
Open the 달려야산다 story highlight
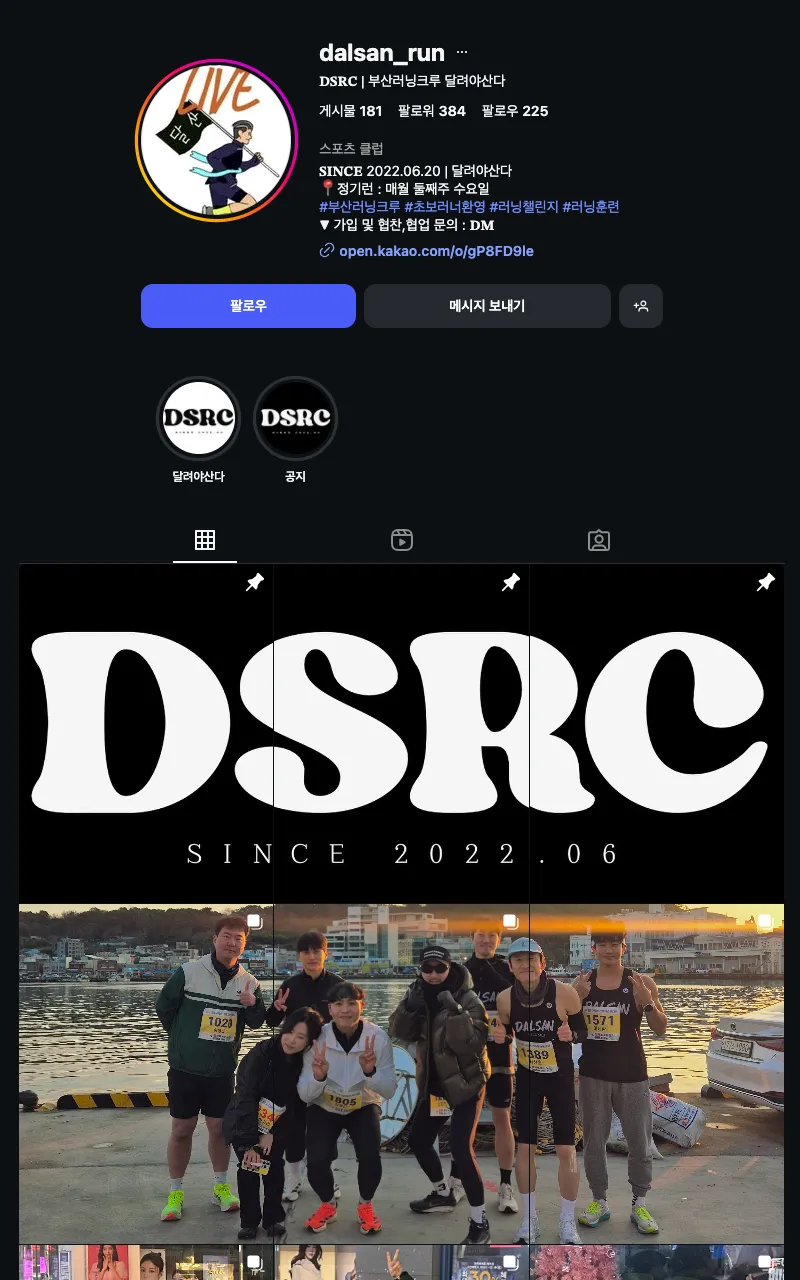(x=199, y=419)
